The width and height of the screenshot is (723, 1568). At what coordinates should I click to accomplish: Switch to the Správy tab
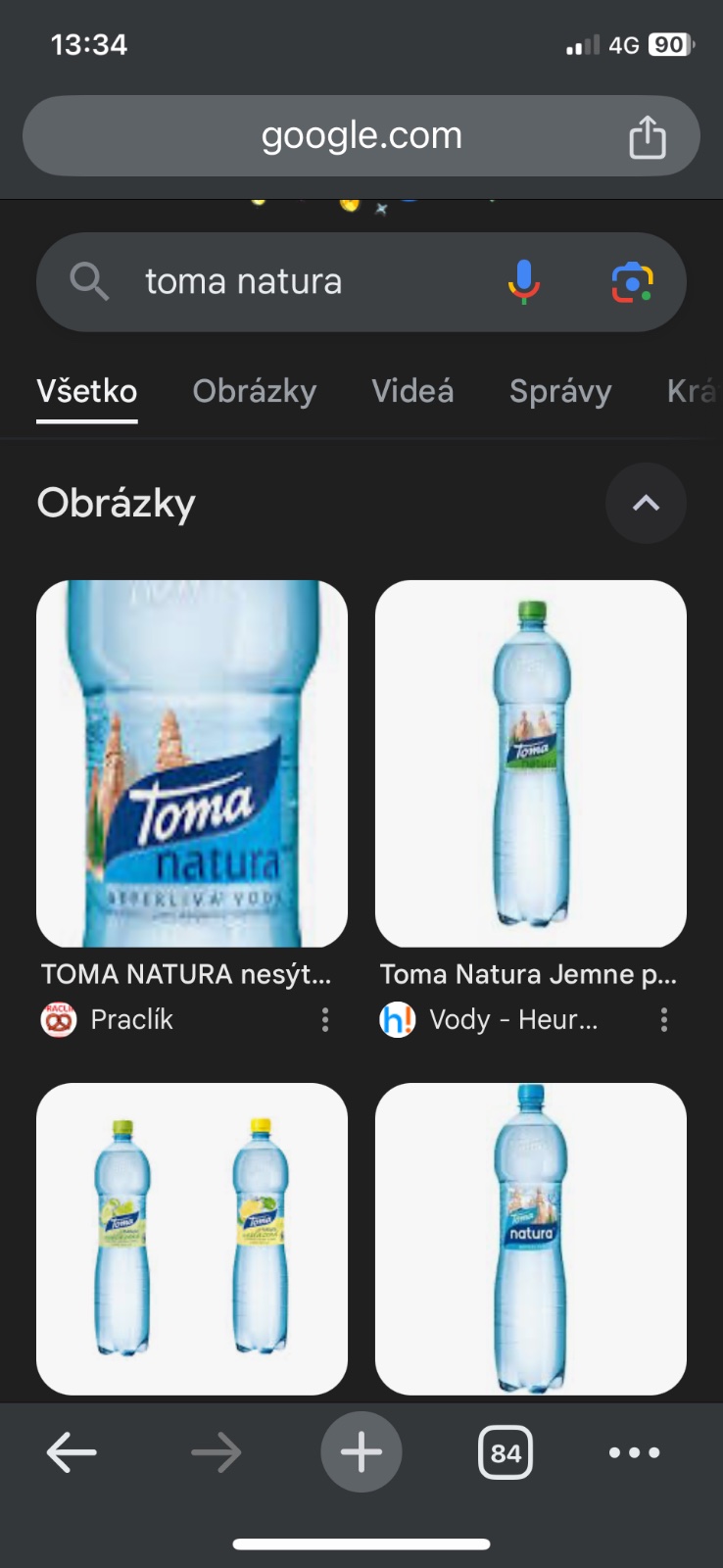point(560,391)
